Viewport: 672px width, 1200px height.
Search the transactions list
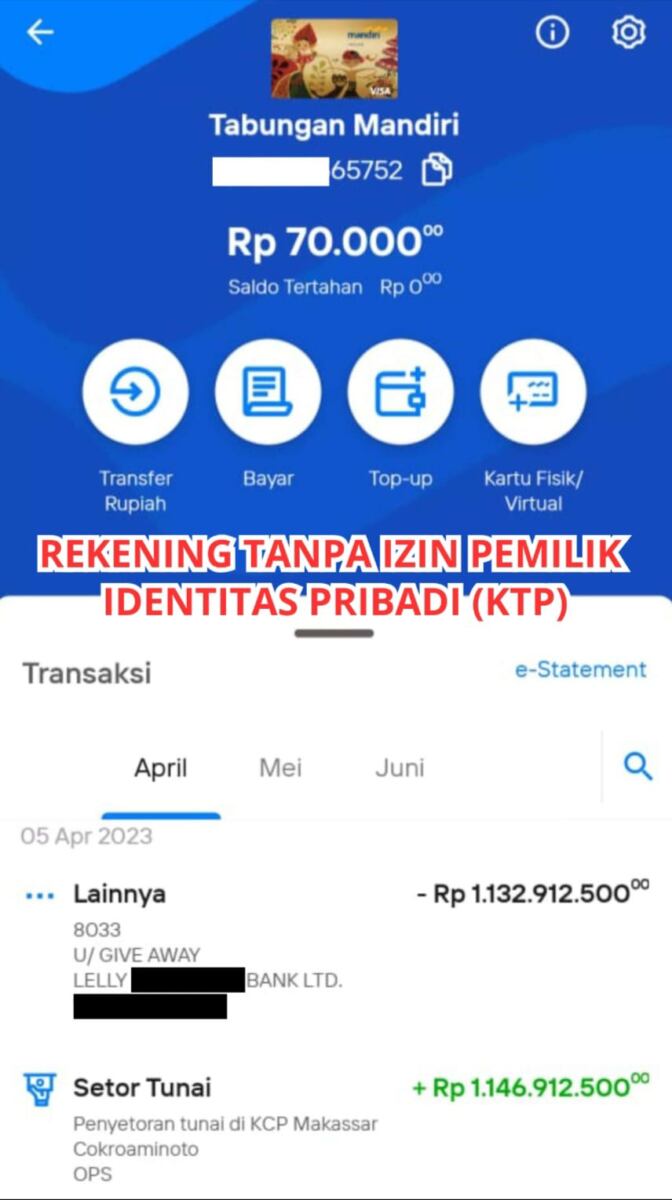click(637, 767)
